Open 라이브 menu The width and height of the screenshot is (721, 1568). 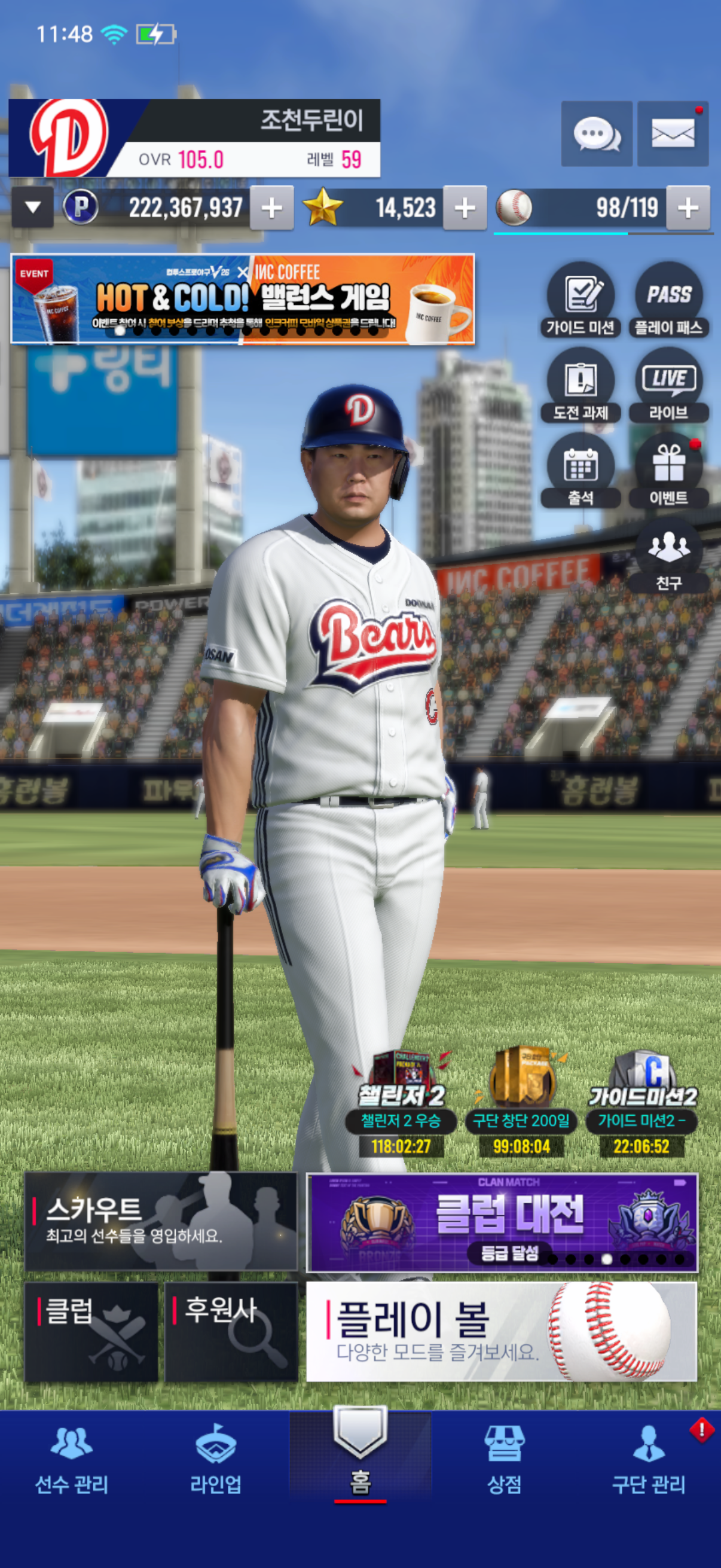pos(668,385)
